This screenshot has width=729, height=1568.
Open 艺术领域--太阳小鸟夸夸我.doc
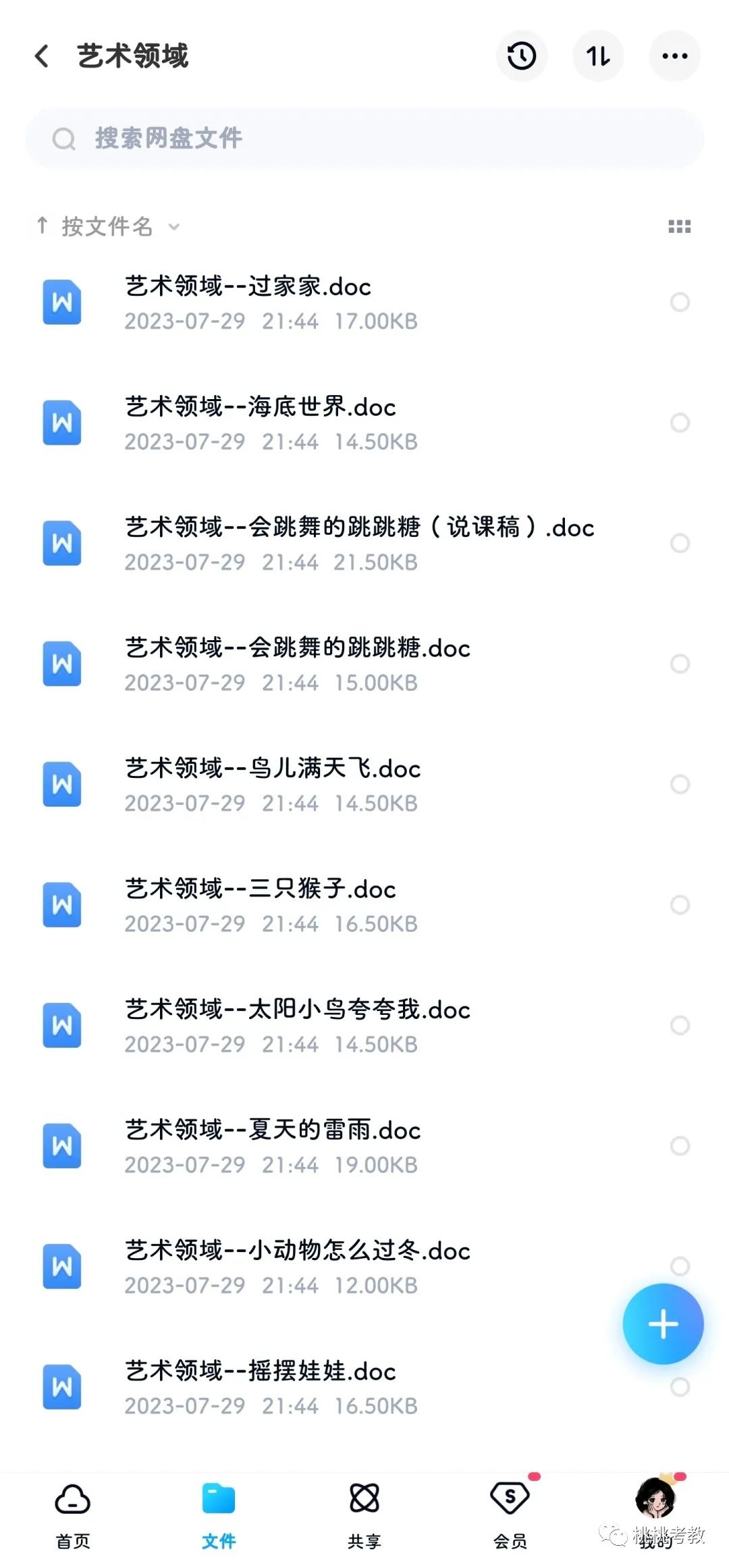(x=364, y=1026)
